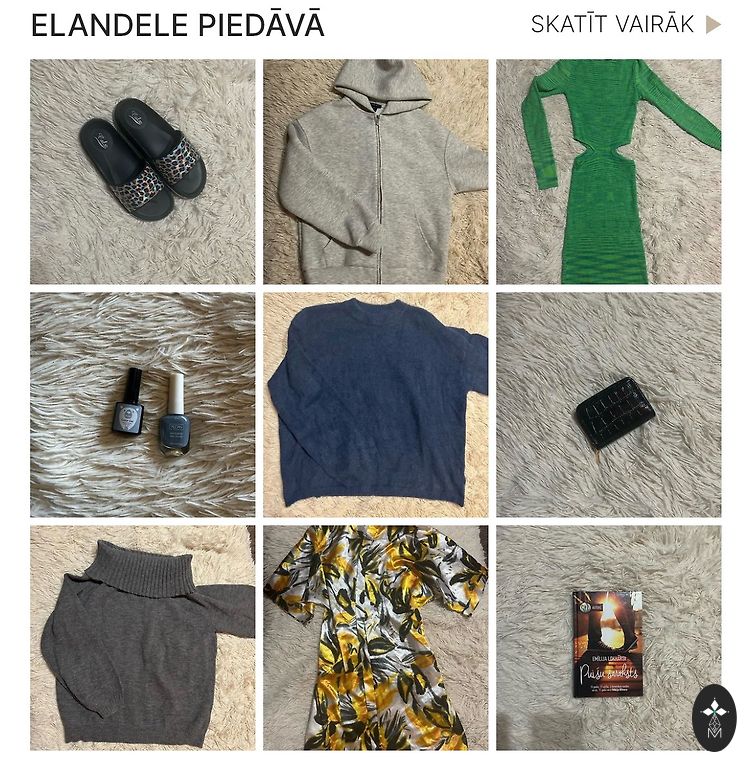Image resolution: width=753 pixels, height=768 pixels.
Task: View the black croc wallet item
Action: coord(608,405)
